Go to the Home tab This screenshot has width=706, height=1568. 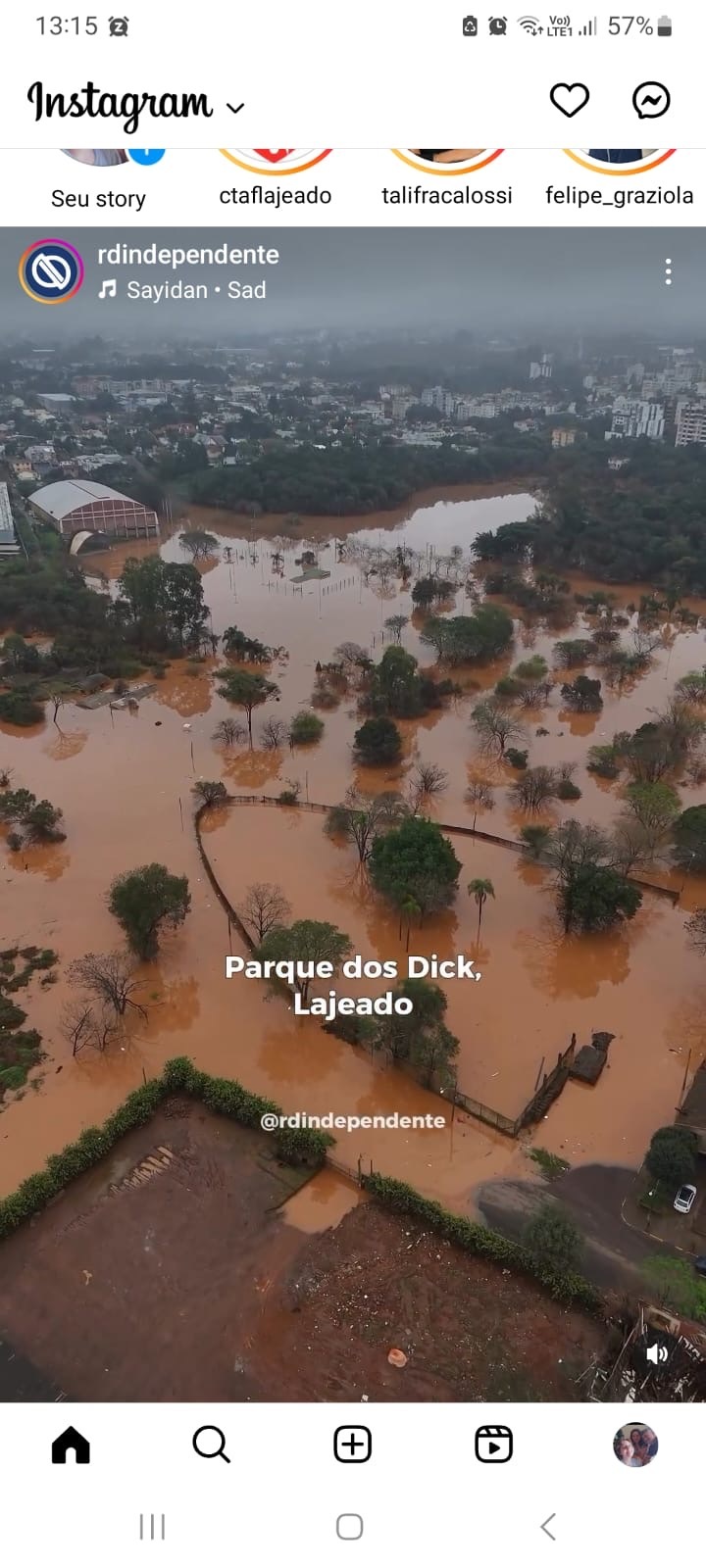click(71, 1445)
